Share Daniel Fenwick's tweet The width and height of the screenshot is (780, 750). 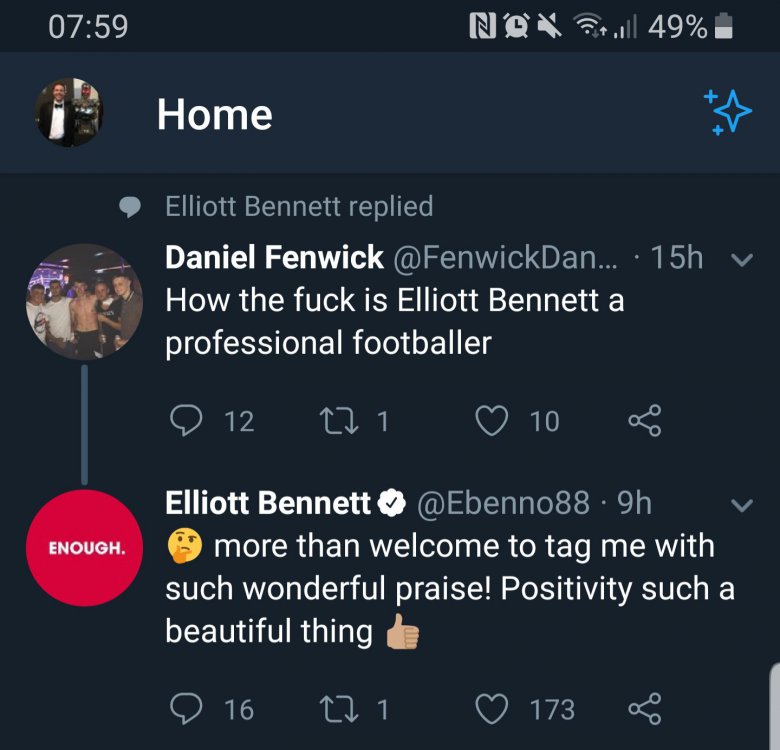pos(644,421)
